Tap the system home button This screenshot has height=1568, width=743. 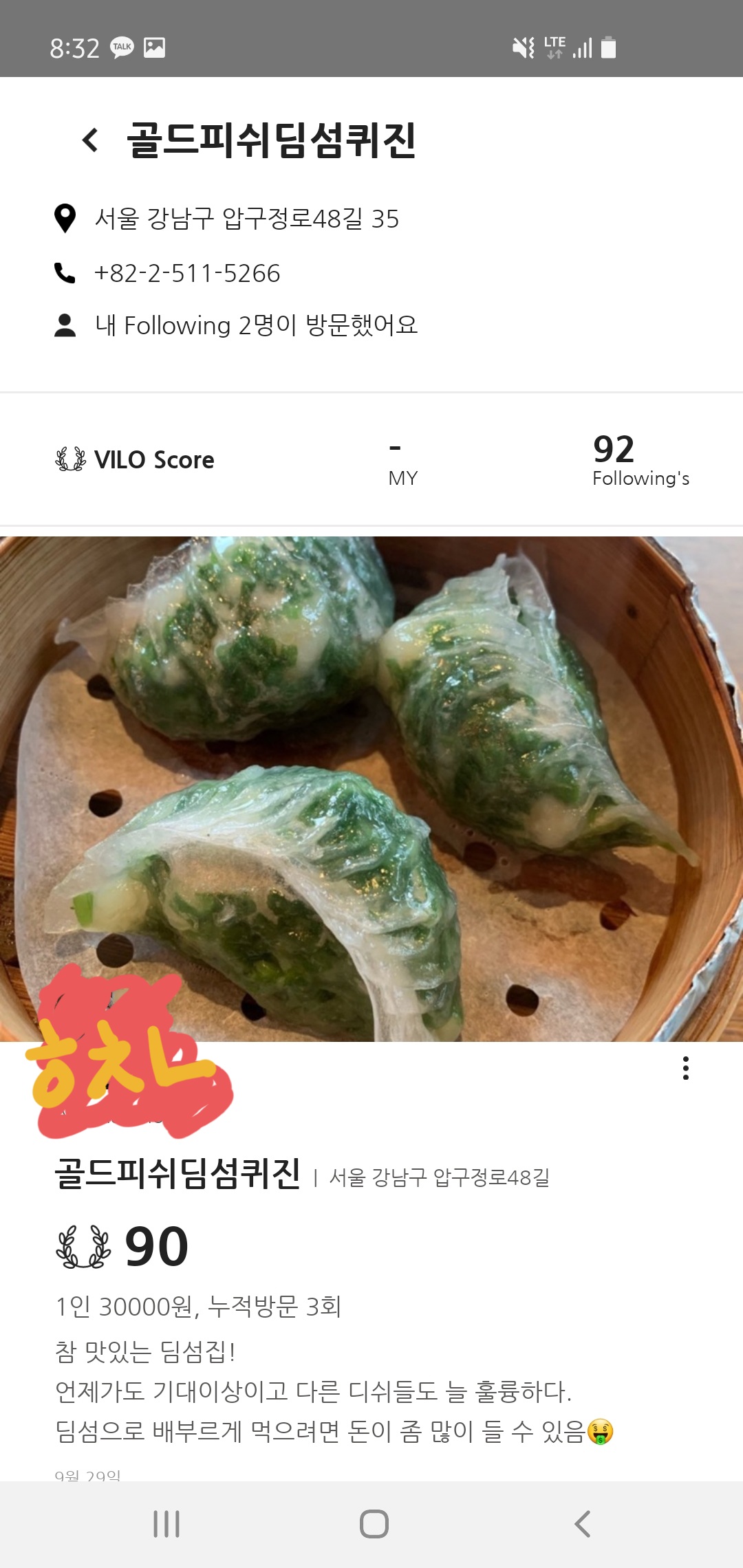[374, 1523]
